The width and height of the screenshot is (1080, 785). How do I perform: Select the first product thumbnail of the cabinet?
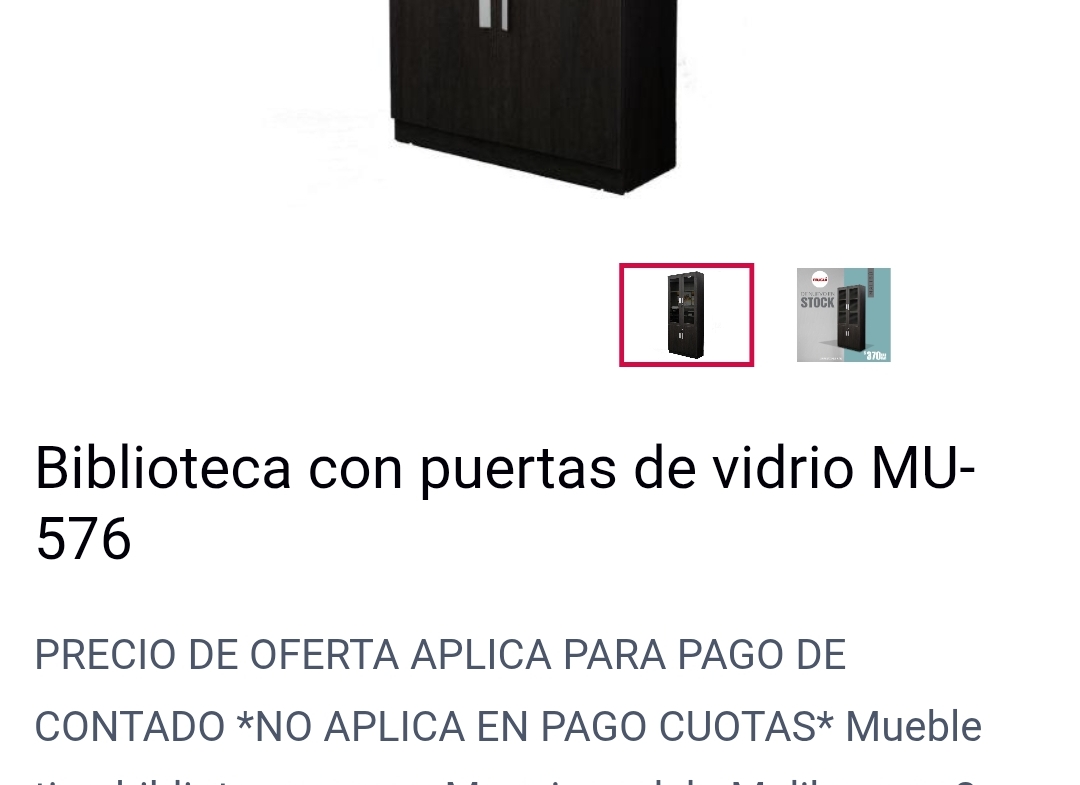coord(686,315)
